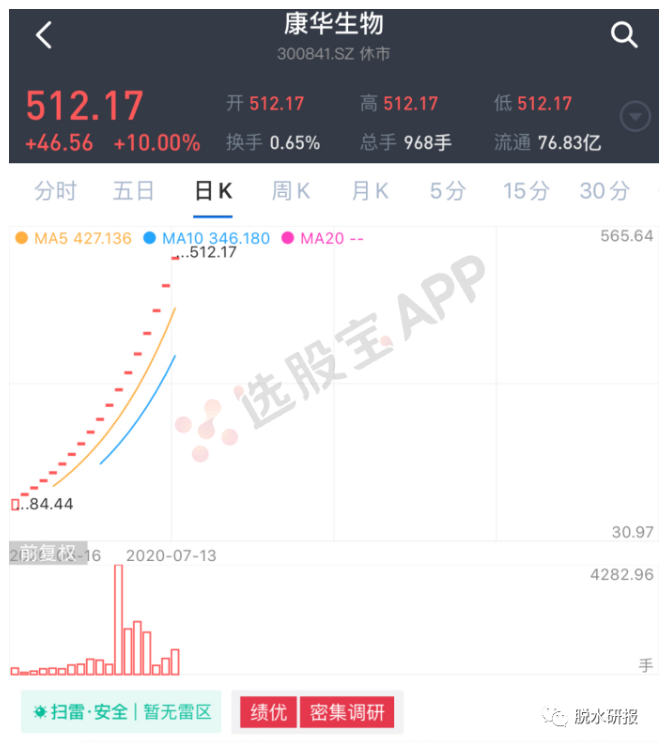Switch to 分时 chart tab
Screen dimensions: 670x743
(x=55, y=190)
